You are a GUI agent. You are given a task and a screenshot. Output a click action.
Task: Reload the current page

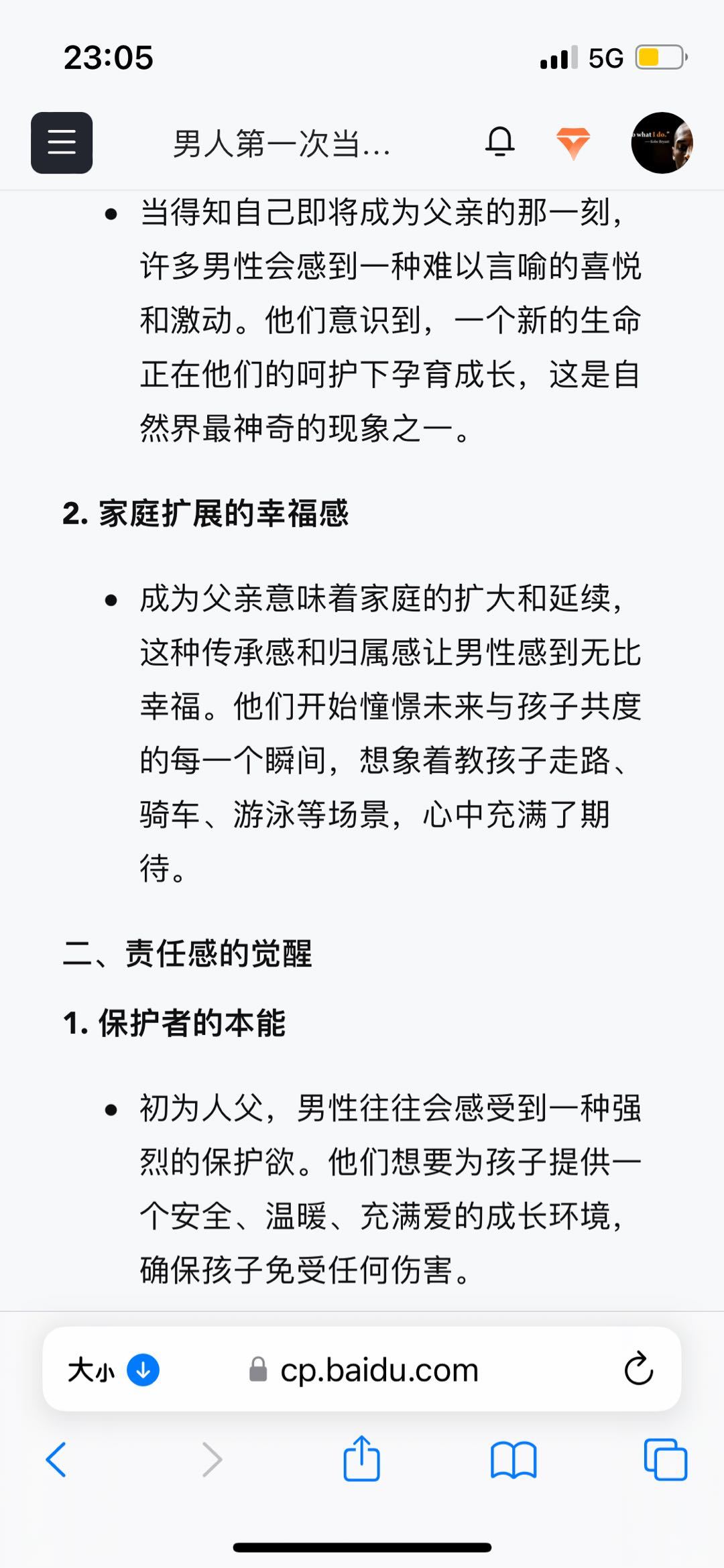click(x=638, y=1368)
